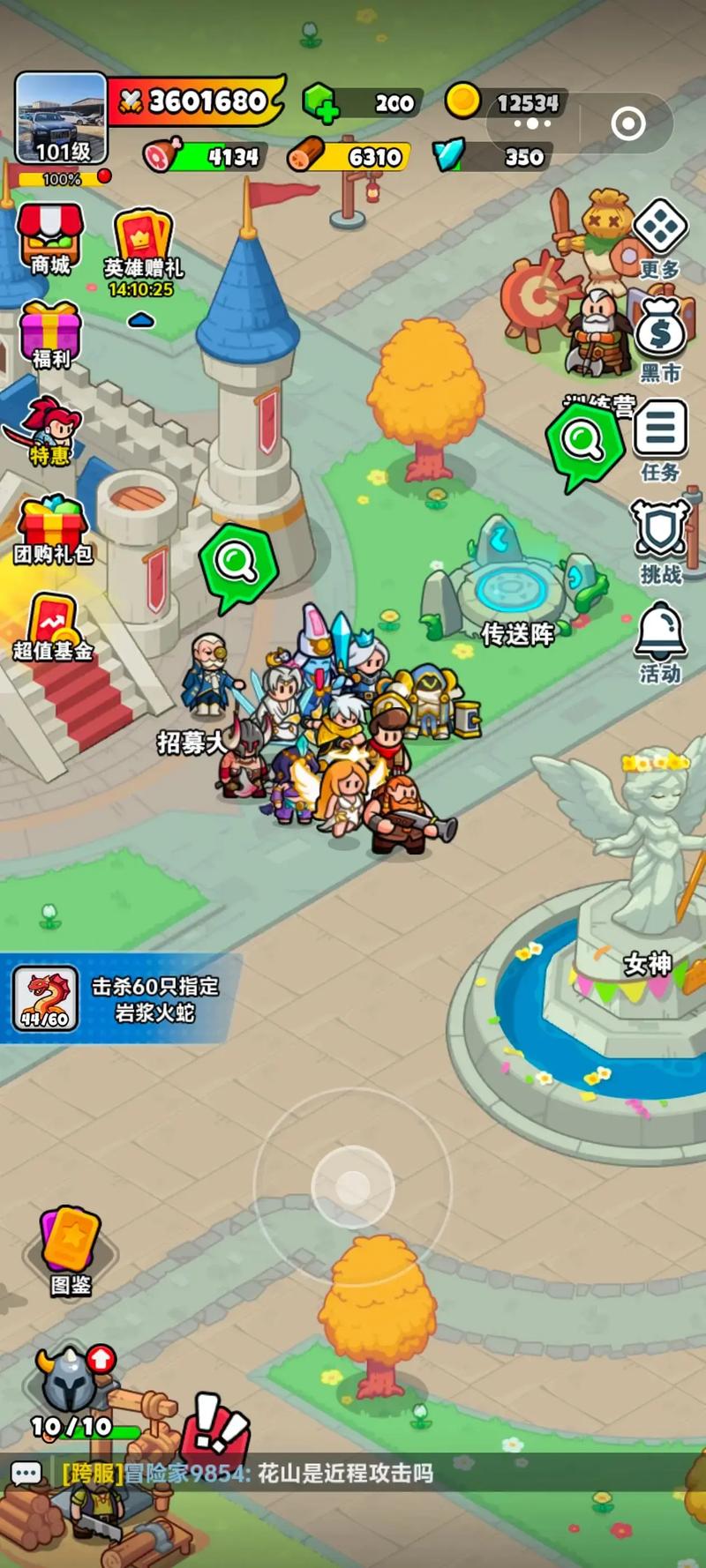This screenshot has height=1568, width=706.
Task: Open the 活动 events bell
Action: point(660,640)
